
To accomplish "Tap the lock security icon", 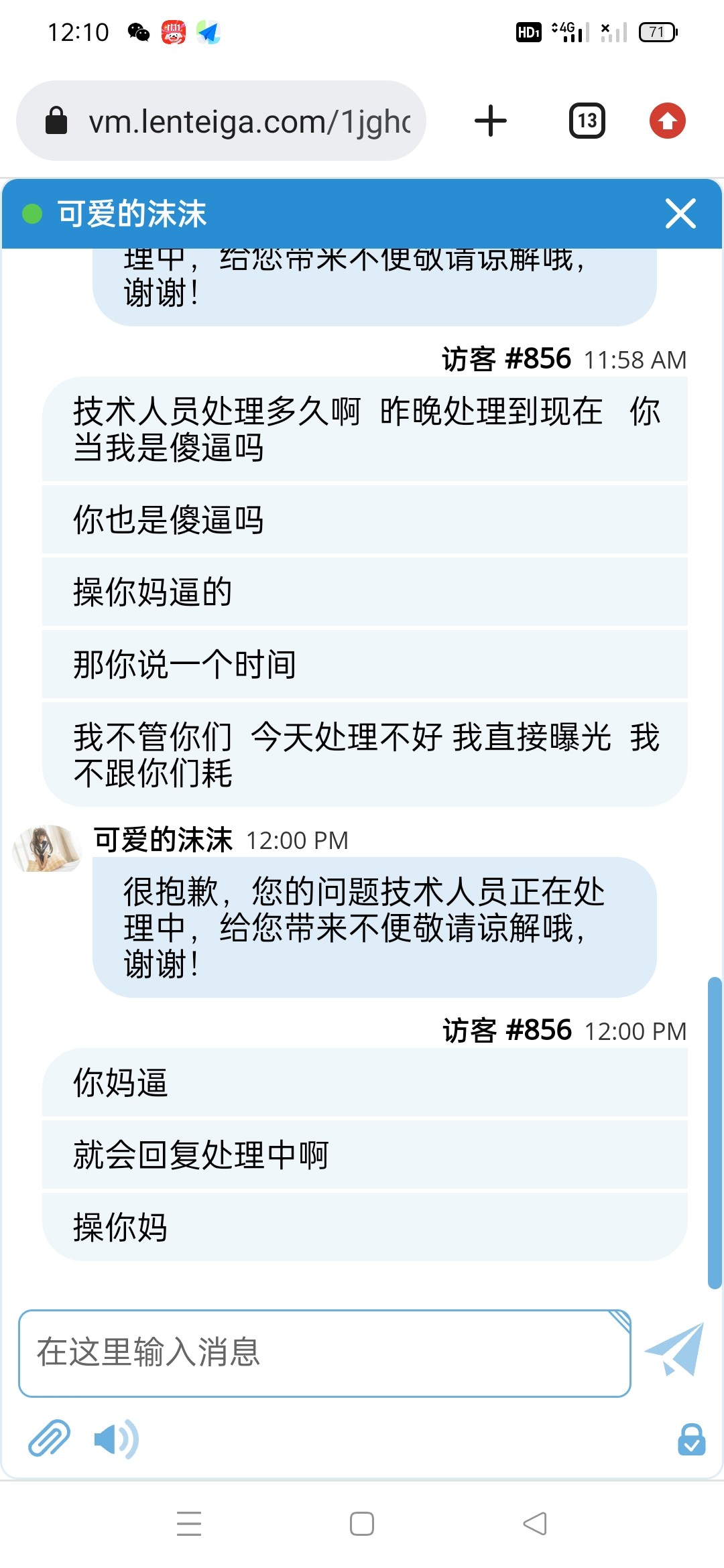I will [x=691, y=1439].
